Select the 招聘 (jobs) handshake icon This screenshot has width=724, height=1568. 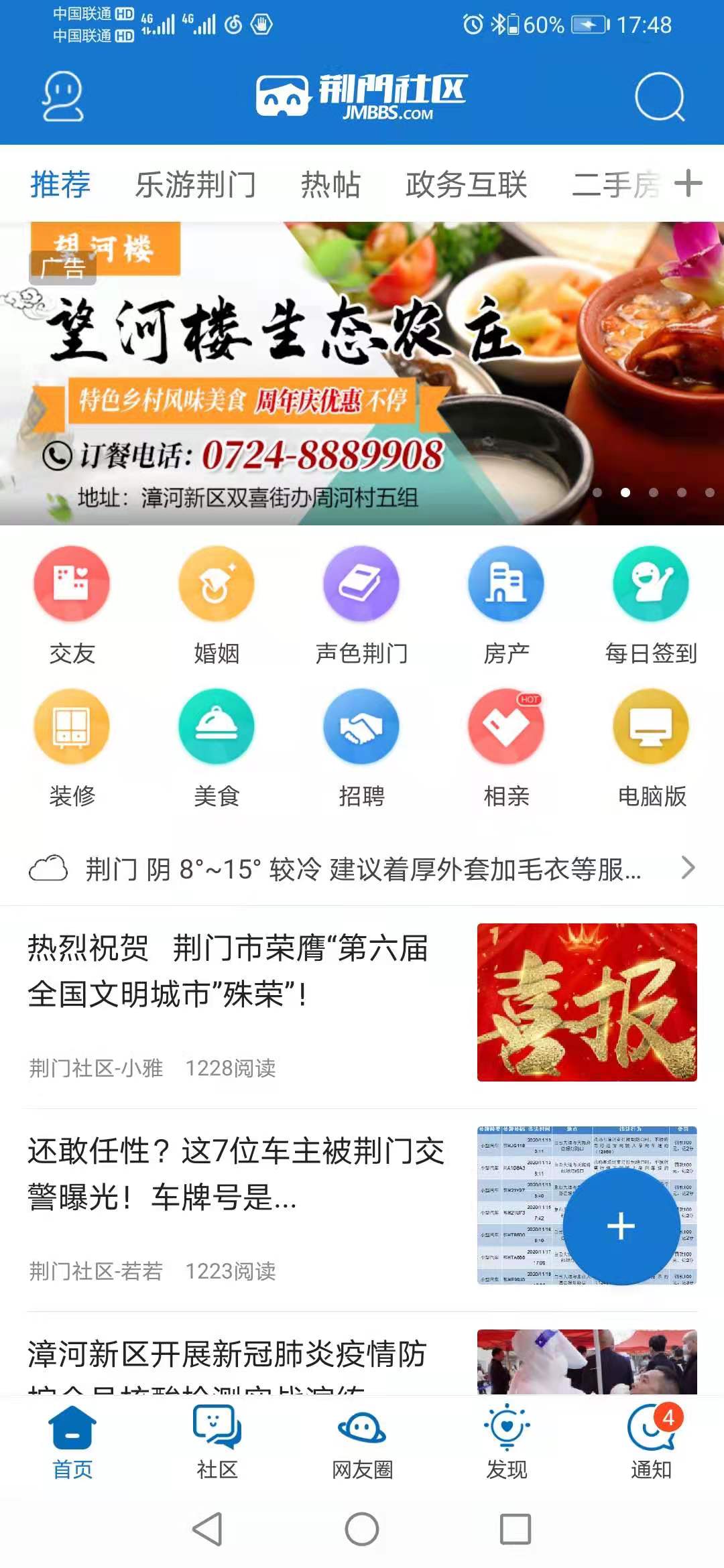pos(361,730)
